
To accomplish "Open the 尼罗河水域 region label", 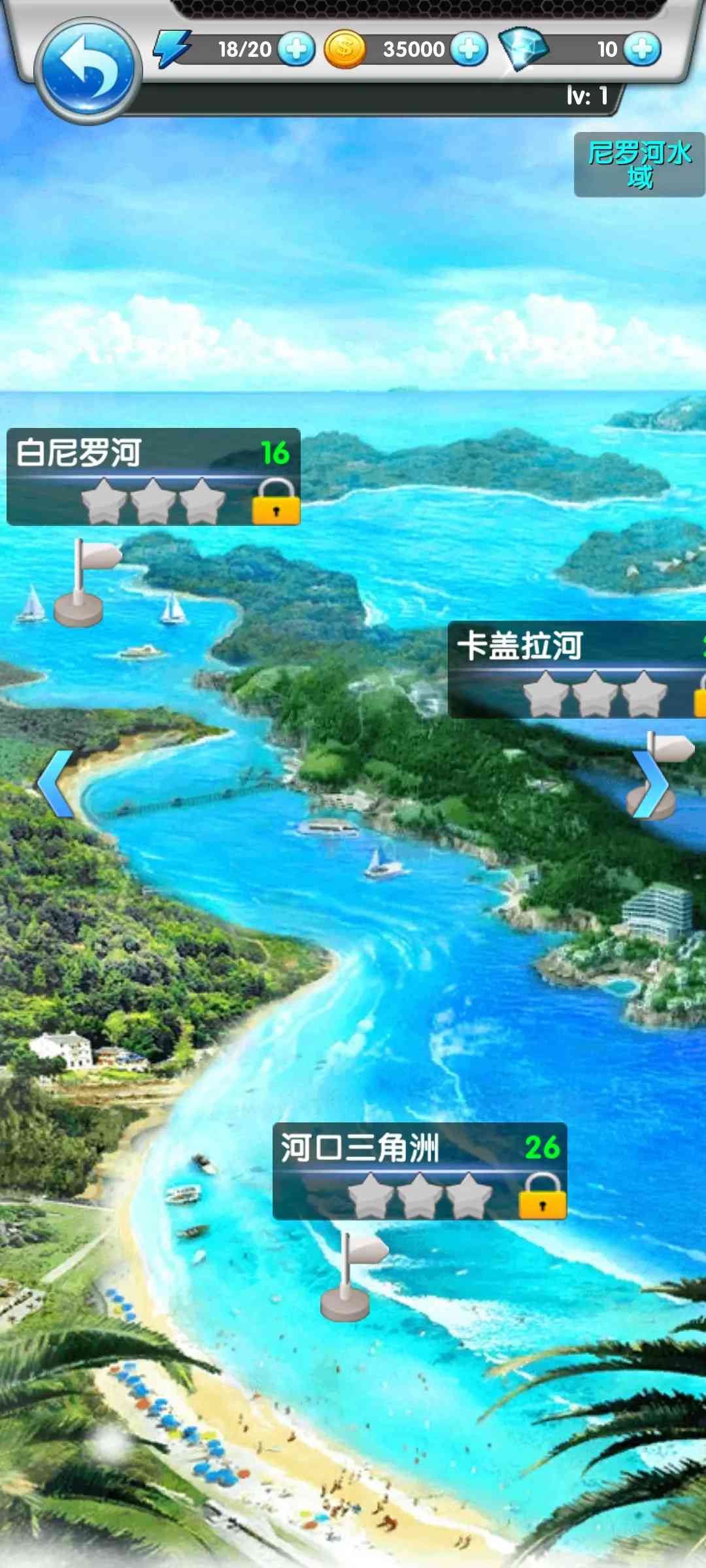I will [639, 165].
